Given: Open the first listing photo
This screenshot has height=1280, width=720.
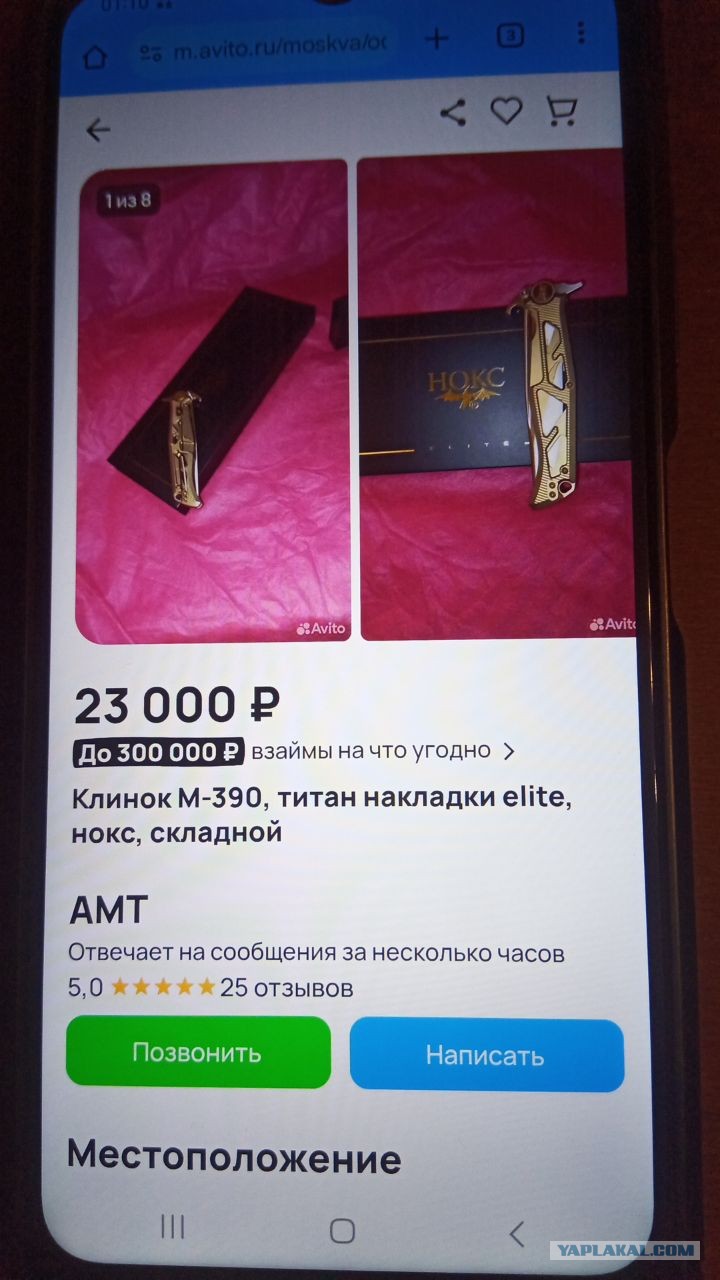Looking at the screenshot, I should point(212,400).
